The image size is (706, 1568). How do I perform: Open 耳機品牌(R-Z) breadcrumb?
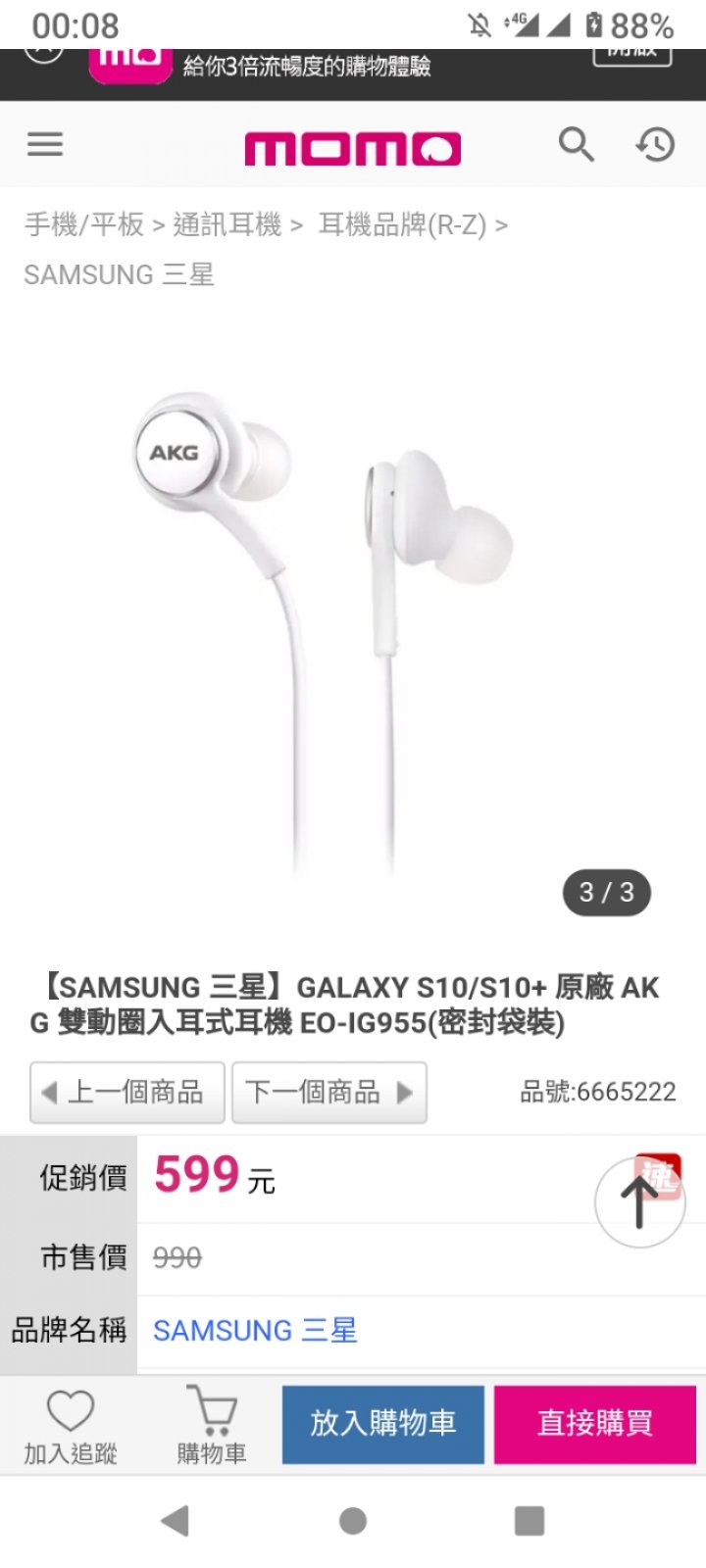coord(402,224)
